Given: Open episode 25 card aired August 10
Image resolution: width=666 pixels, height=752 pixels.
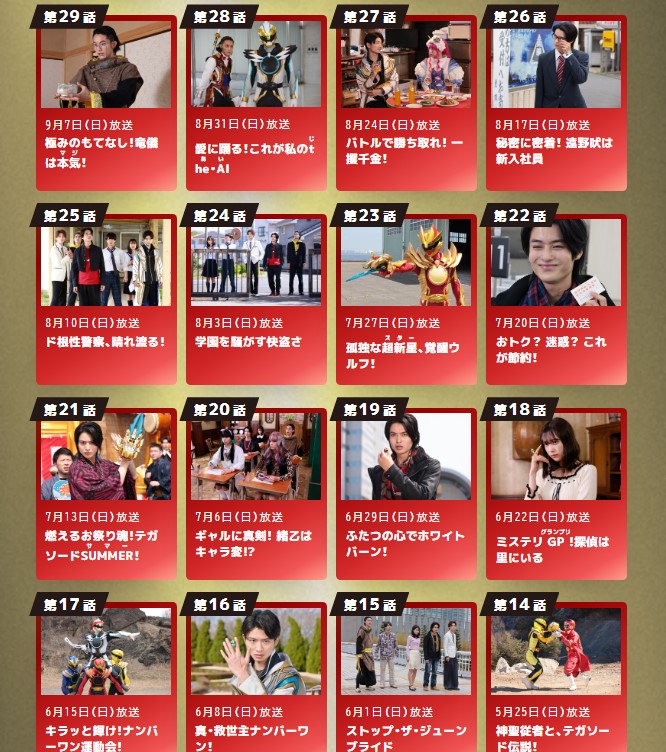Looking at the screenshot, I should (x=106, y=298).
